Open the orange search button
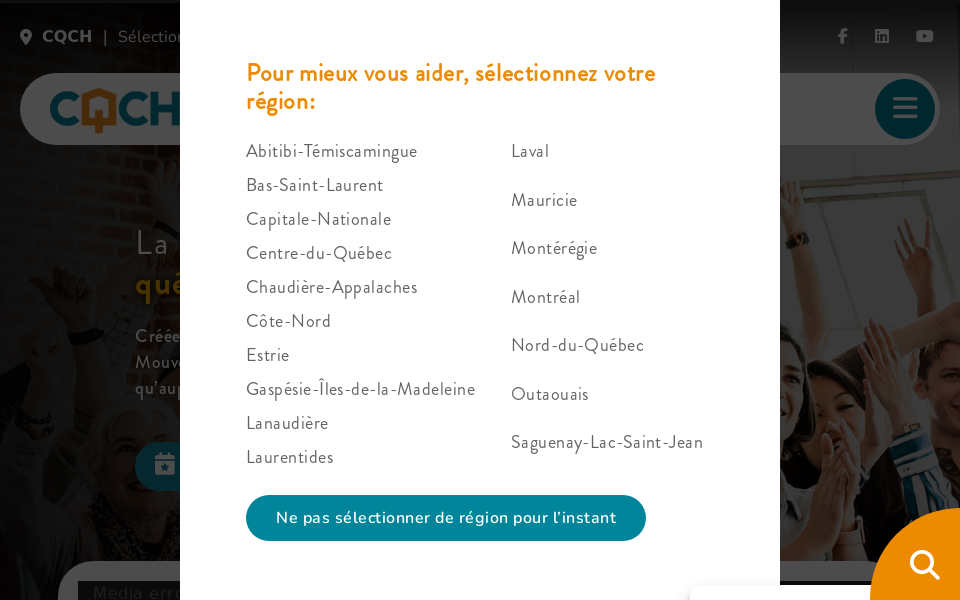This screenshot has width=960, height=600. (x=924, y=564)
